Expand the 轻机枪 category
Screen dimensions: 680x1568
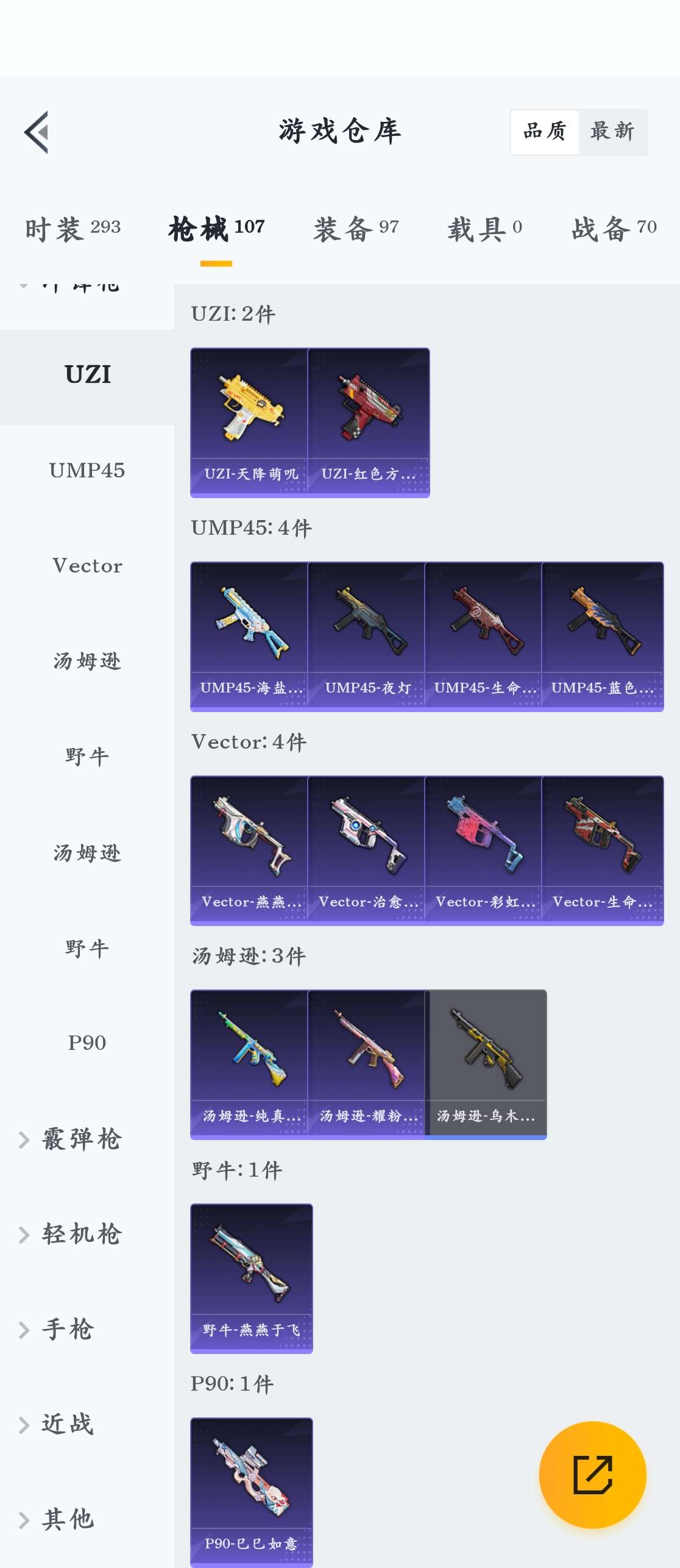point(81,1234)
